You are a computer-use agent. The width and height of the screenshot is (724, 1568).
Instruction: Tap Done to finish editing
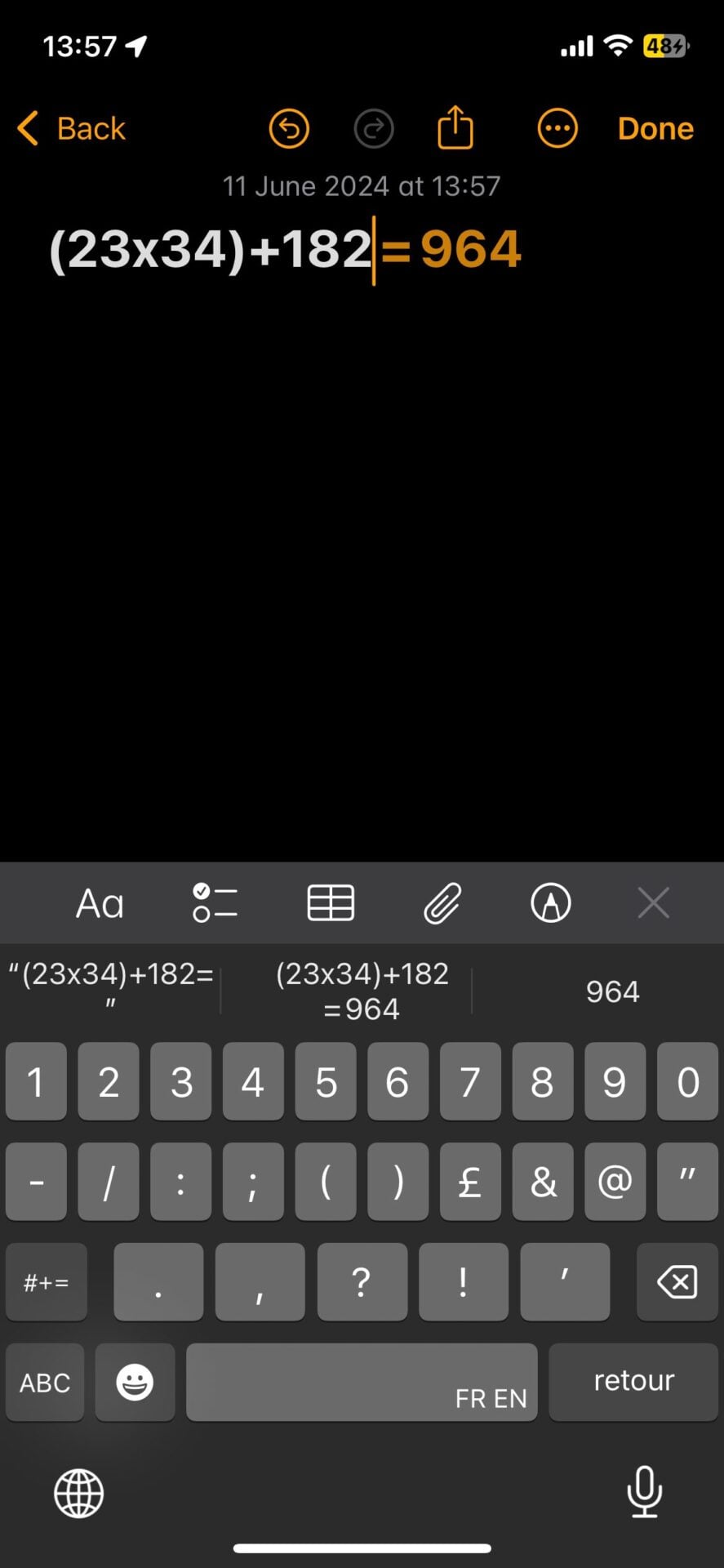(655, 129)
